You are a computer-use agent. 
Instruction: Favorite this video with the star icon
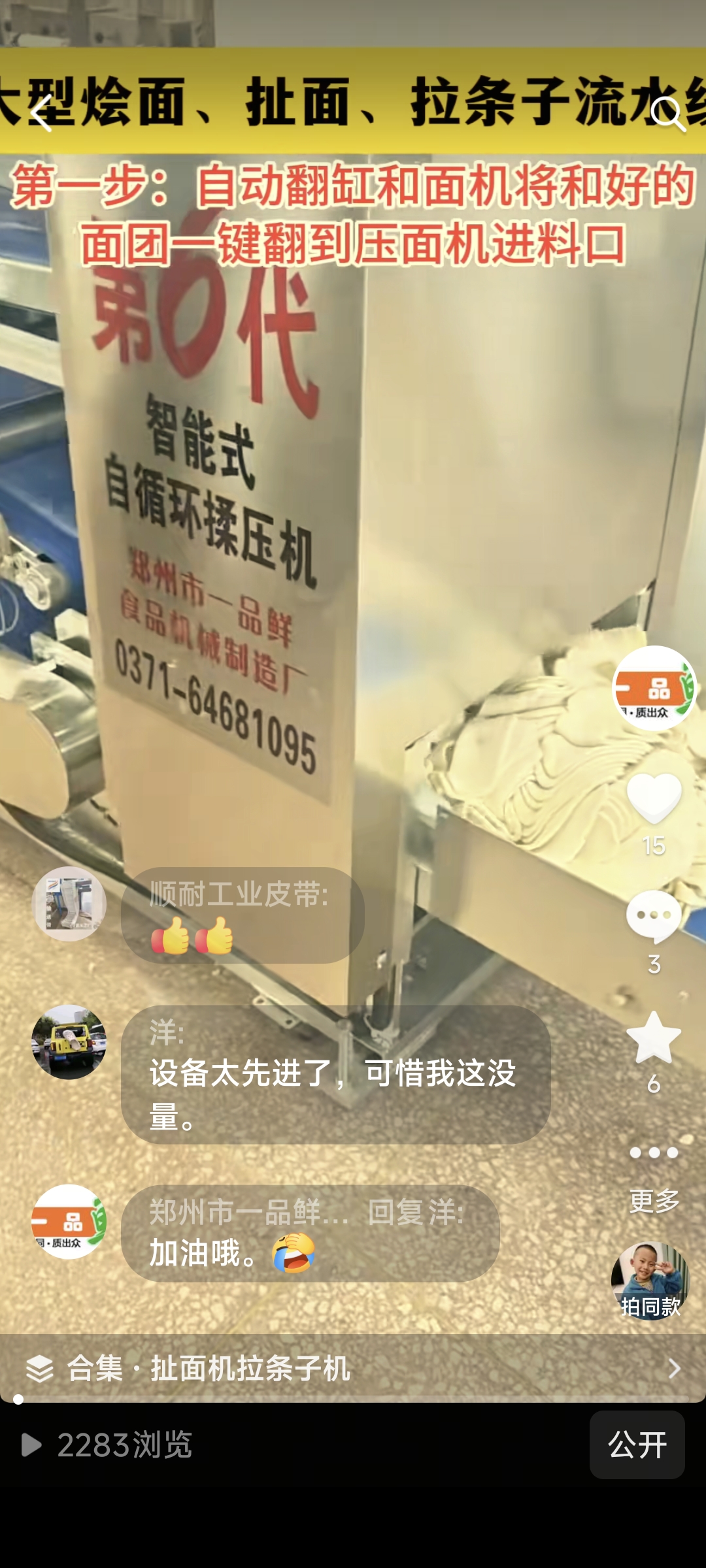tap(654, 1038)
